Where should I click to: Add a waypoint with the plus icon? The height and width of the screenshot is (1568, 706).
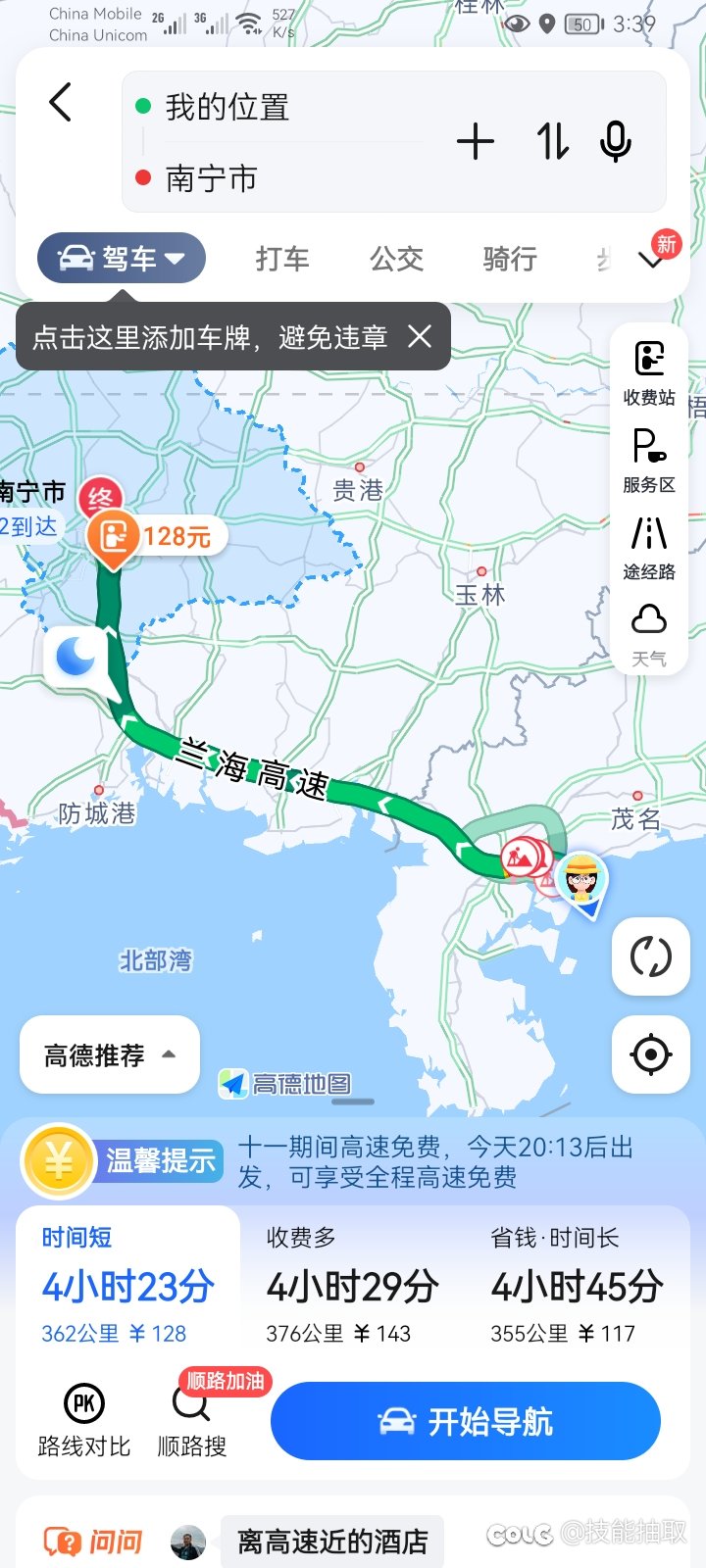pyautogui.click(x=476, y=142)
